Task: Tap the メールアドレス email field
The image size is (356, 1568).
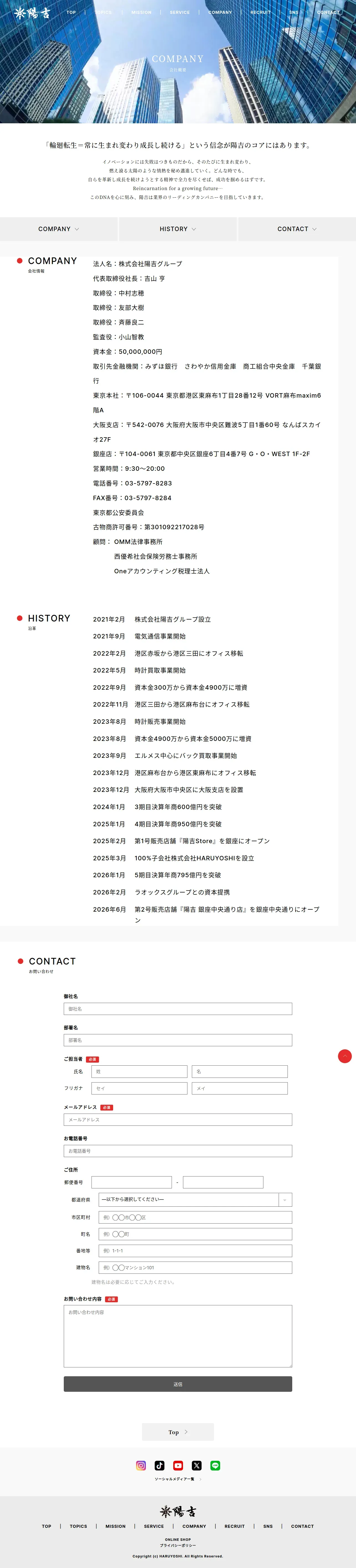Action: (x=178, y=1119)
